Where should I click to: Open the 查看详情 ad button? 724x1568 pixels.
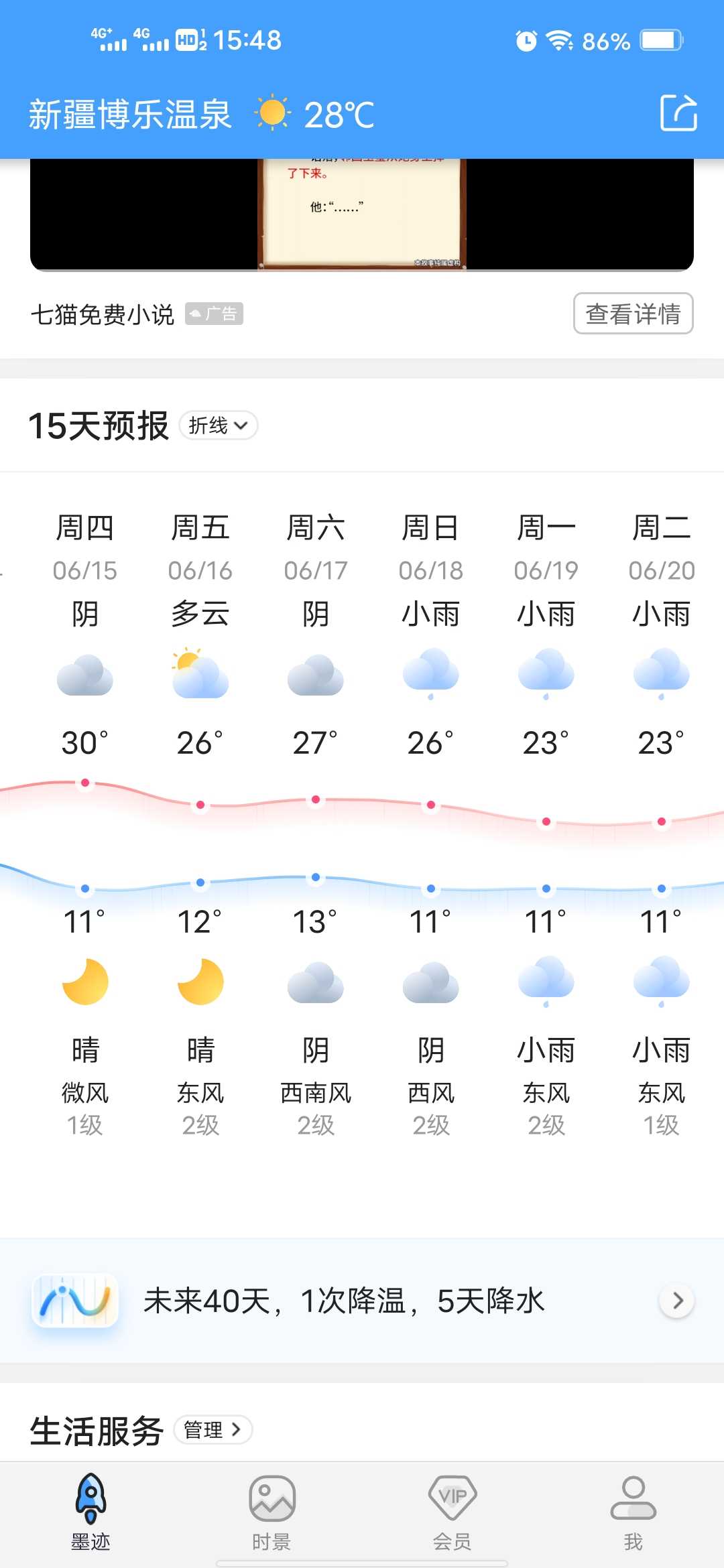[x=633, y=314]
